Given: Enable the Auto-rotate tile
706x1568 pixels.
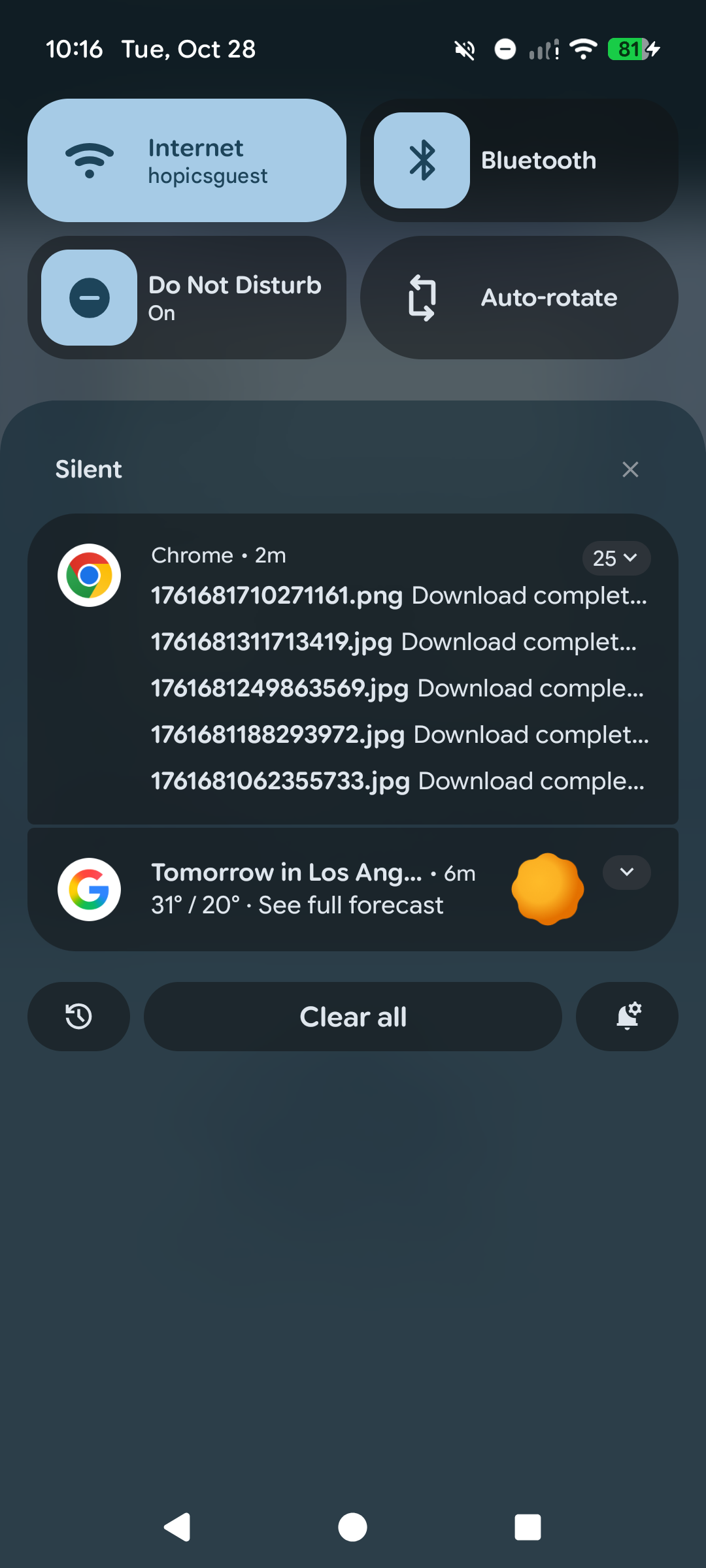Looking at the screenshot, I should [519, 297].
